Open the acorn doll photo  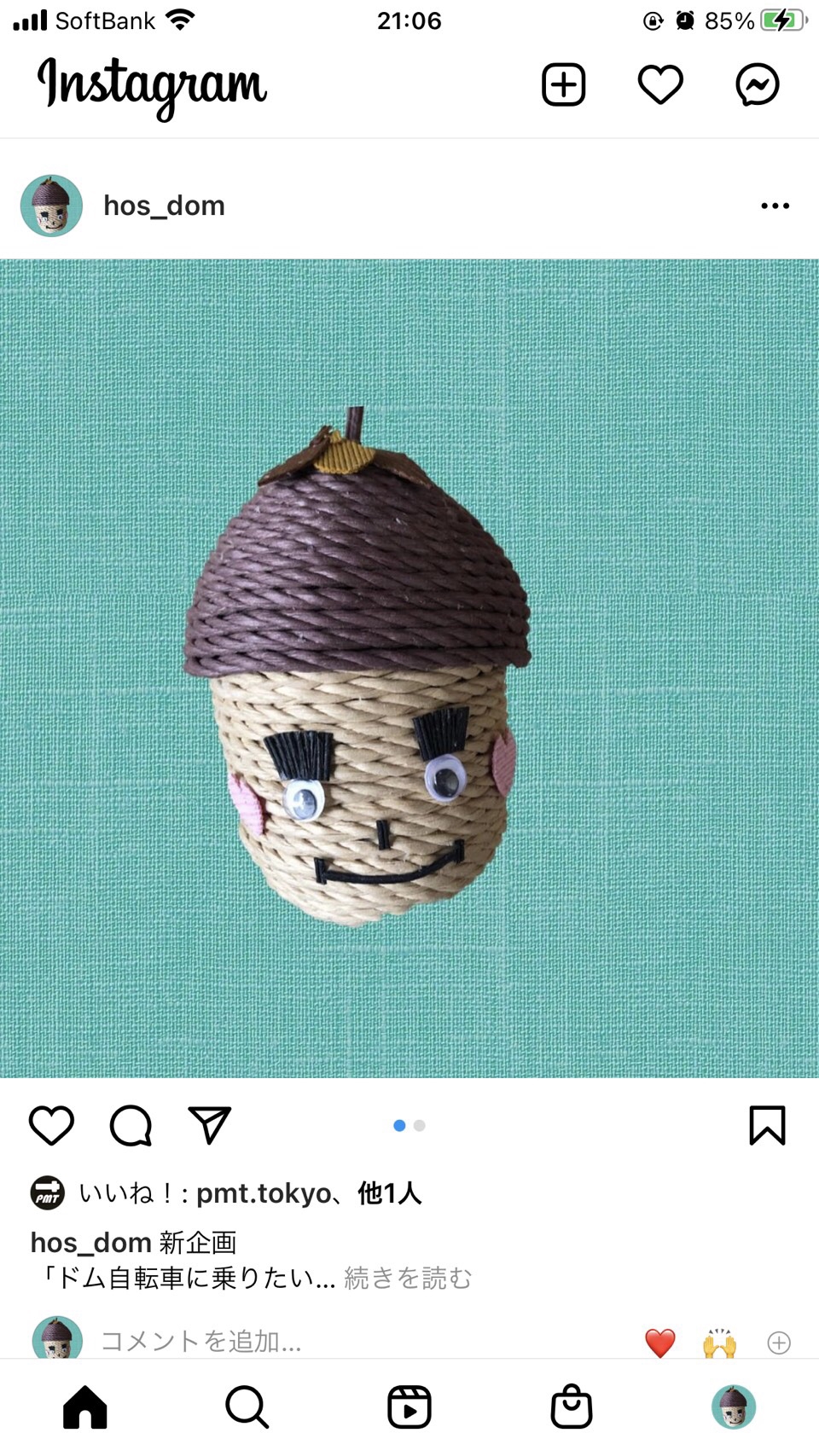pos(409,668)
